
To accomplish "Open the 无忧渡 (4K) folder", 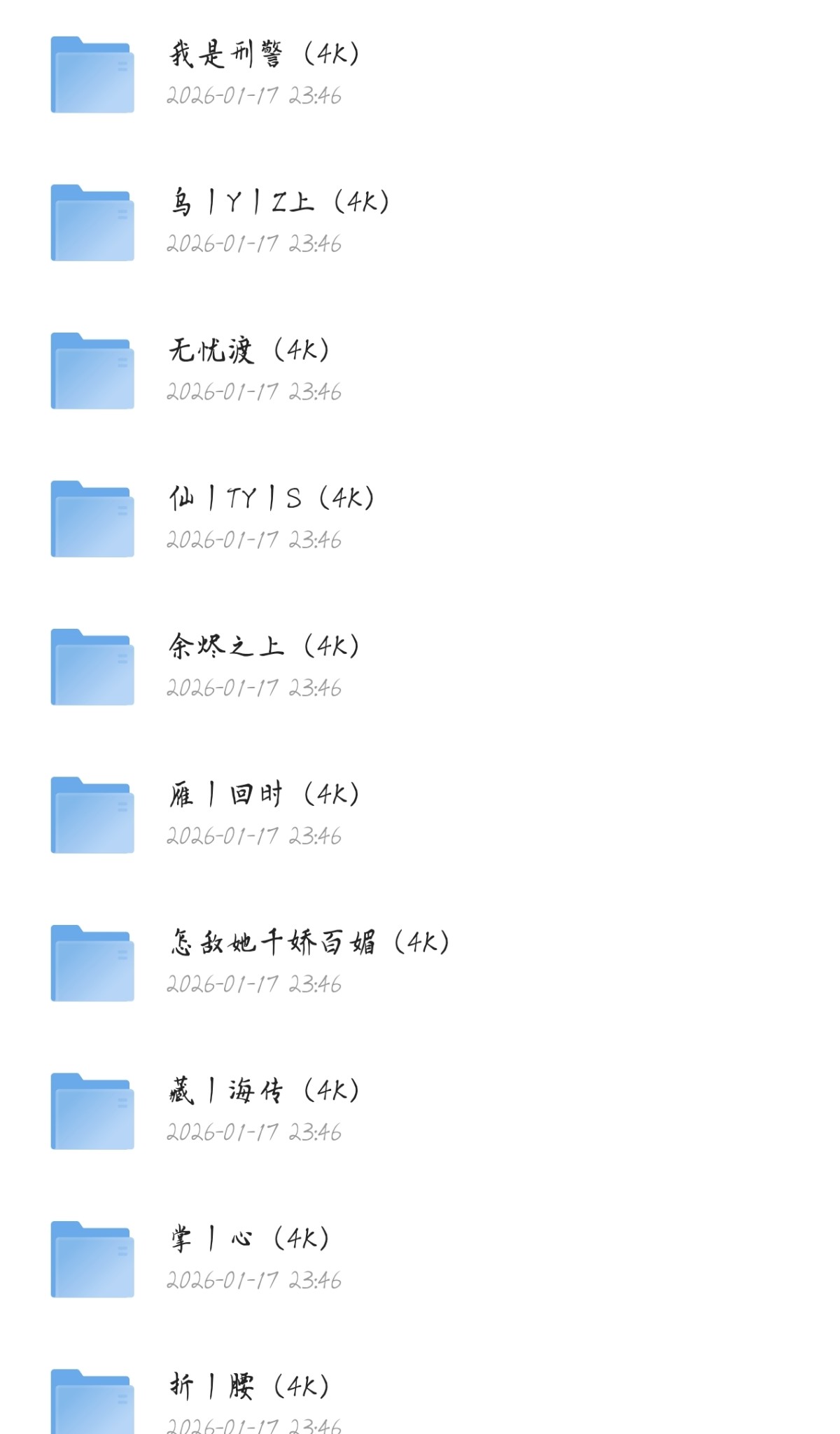I will [x=249, y=351].
